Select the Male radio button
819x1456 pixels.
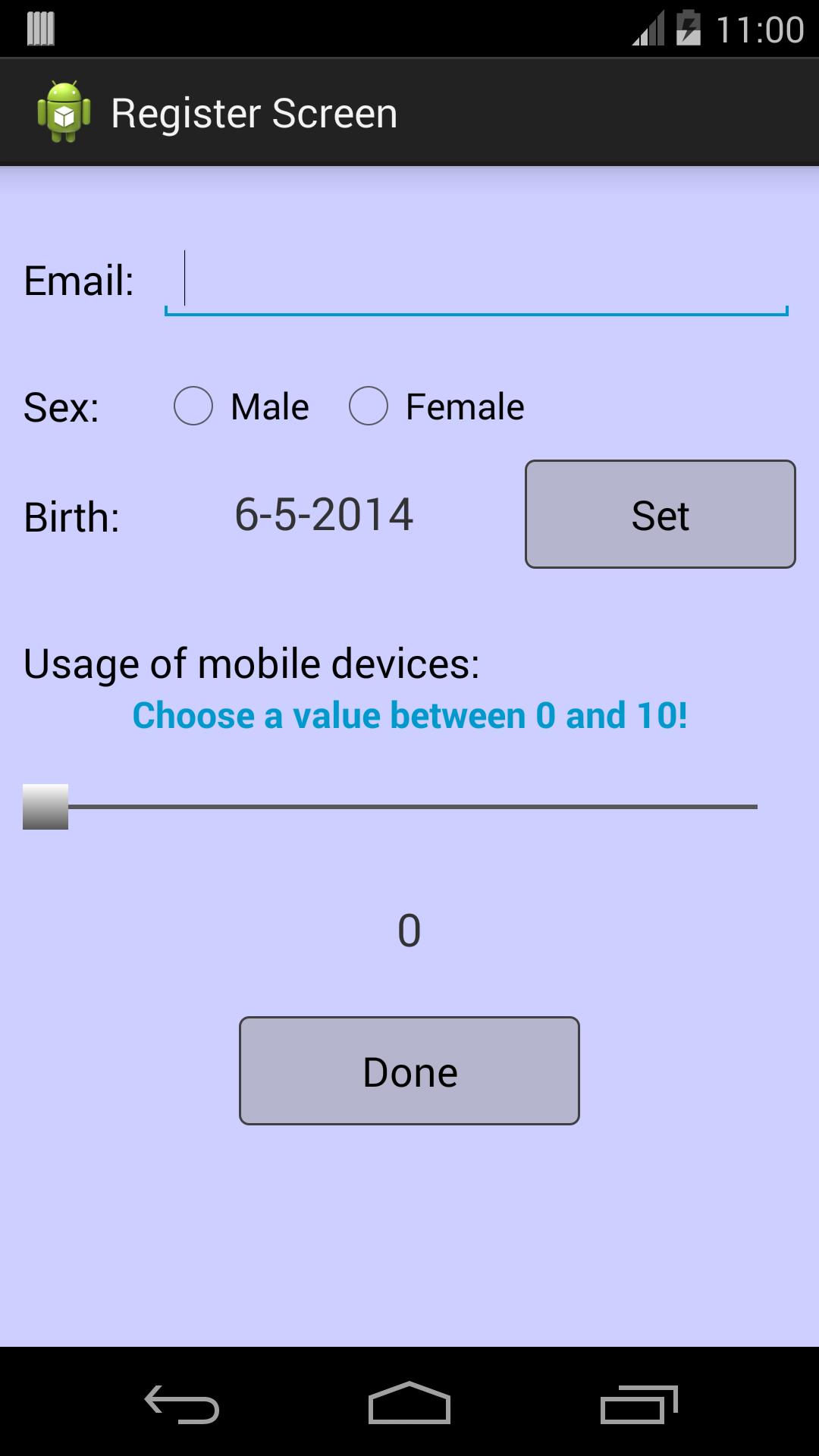[x=194, y=406]
